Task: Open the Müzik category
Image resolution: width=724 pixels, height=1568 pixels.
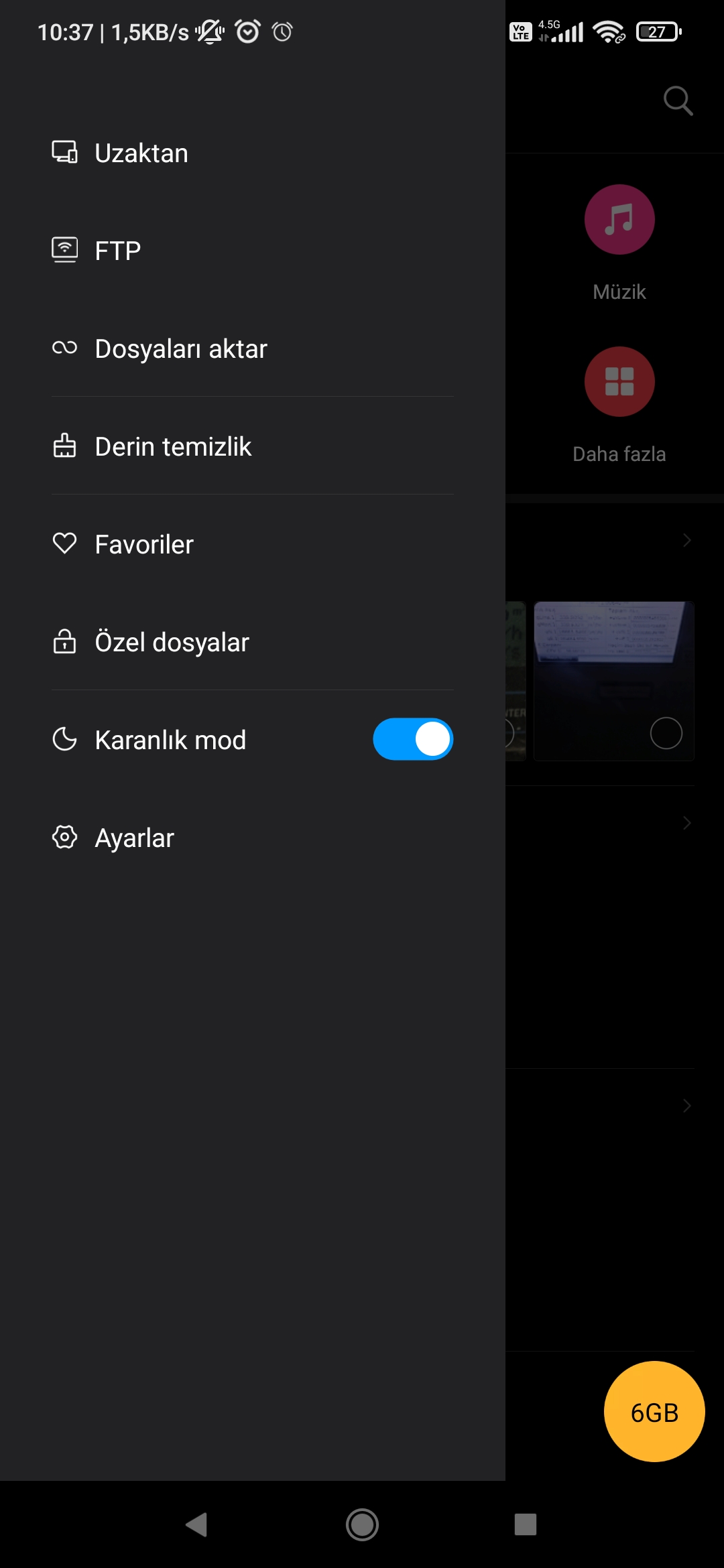Action: pos(619,220)
